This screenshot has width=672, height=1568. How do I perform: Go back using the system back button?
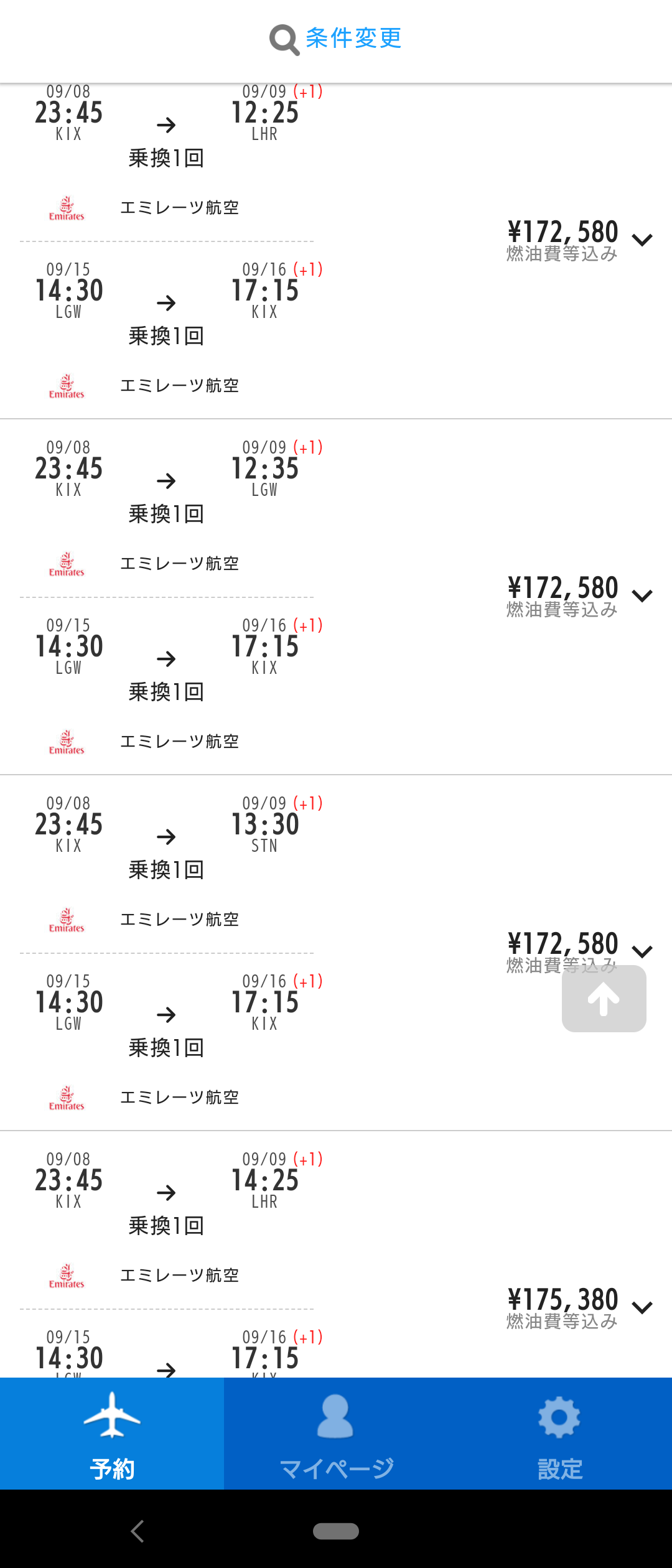pyautogui.click(x=138, y=1531)
